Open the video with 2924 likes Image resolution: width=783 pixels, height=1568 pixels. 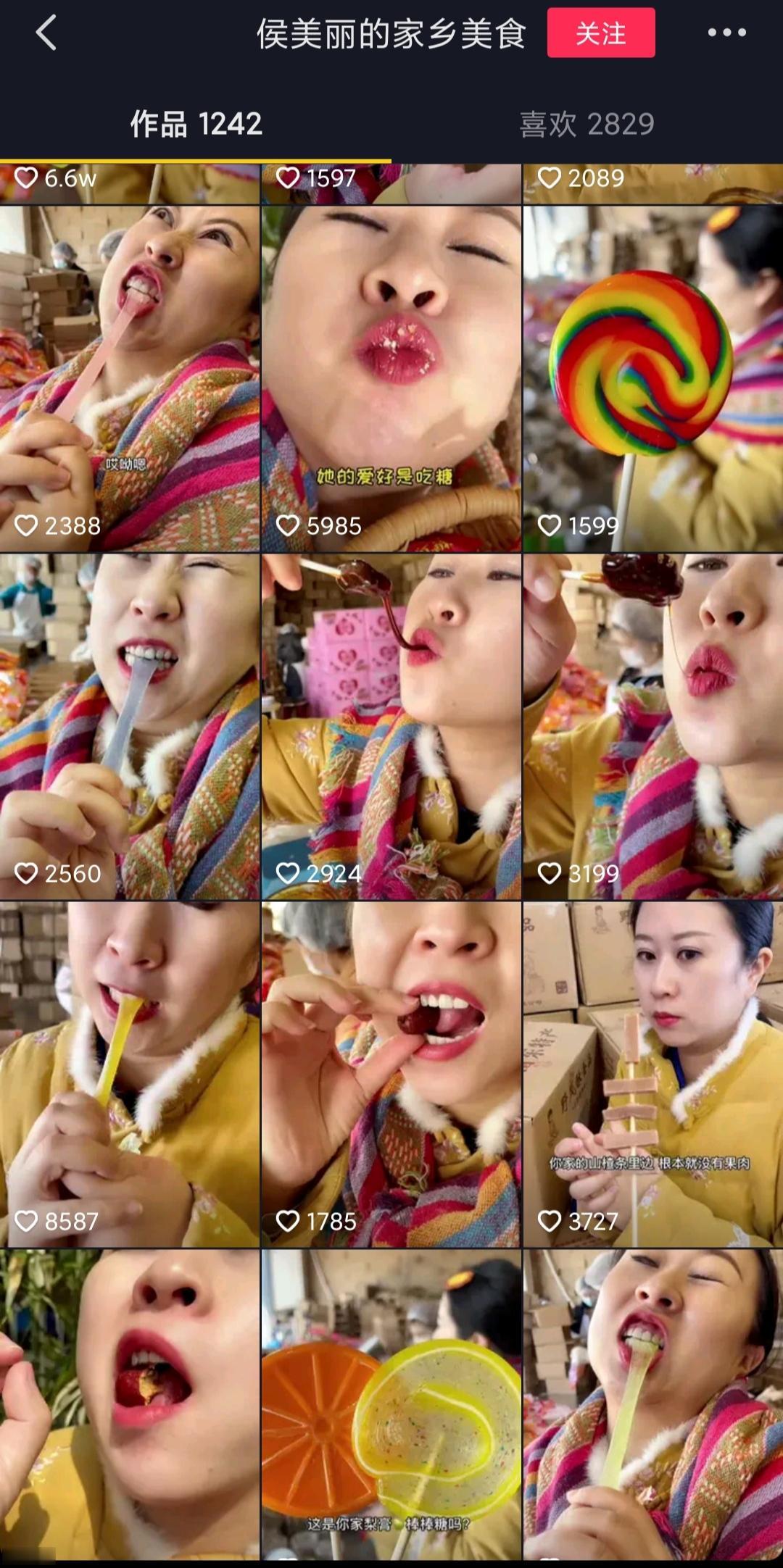391,726
